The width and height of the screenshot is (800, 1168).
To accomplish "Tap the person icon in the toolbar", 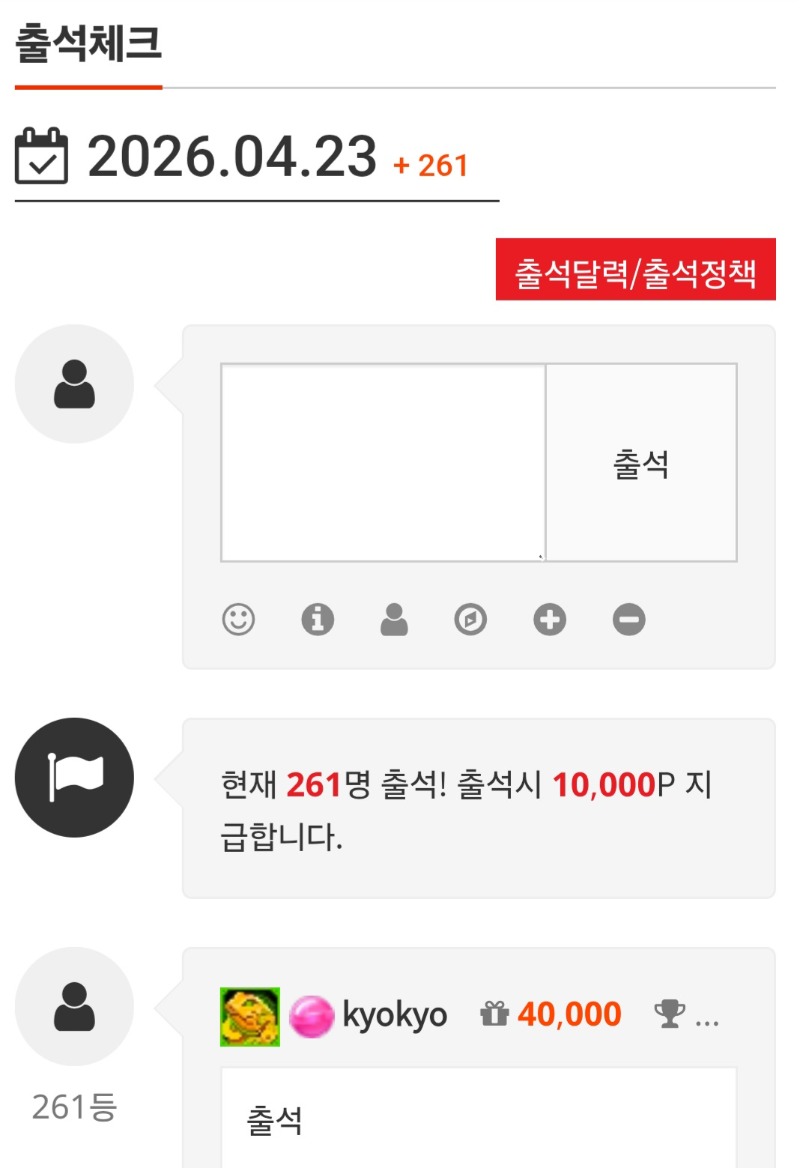I will [395, 620].
